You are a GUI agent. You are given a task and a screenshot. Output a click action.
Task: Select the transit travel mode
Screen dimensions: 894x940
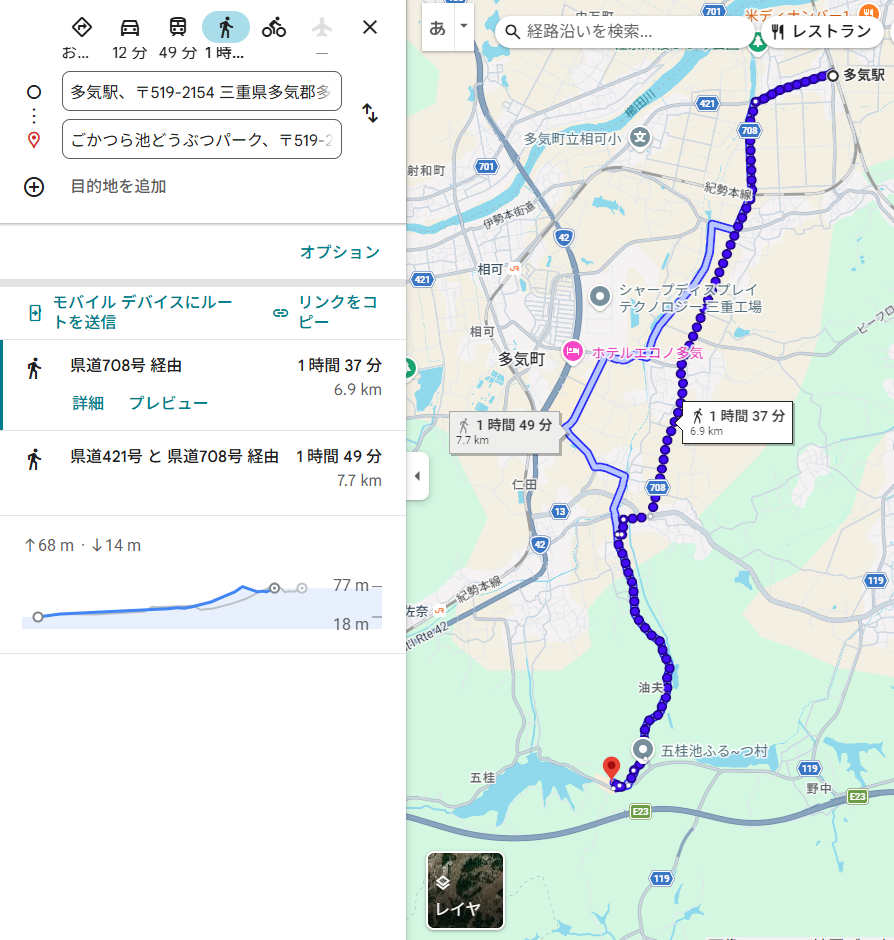click(x=178, y=28)
